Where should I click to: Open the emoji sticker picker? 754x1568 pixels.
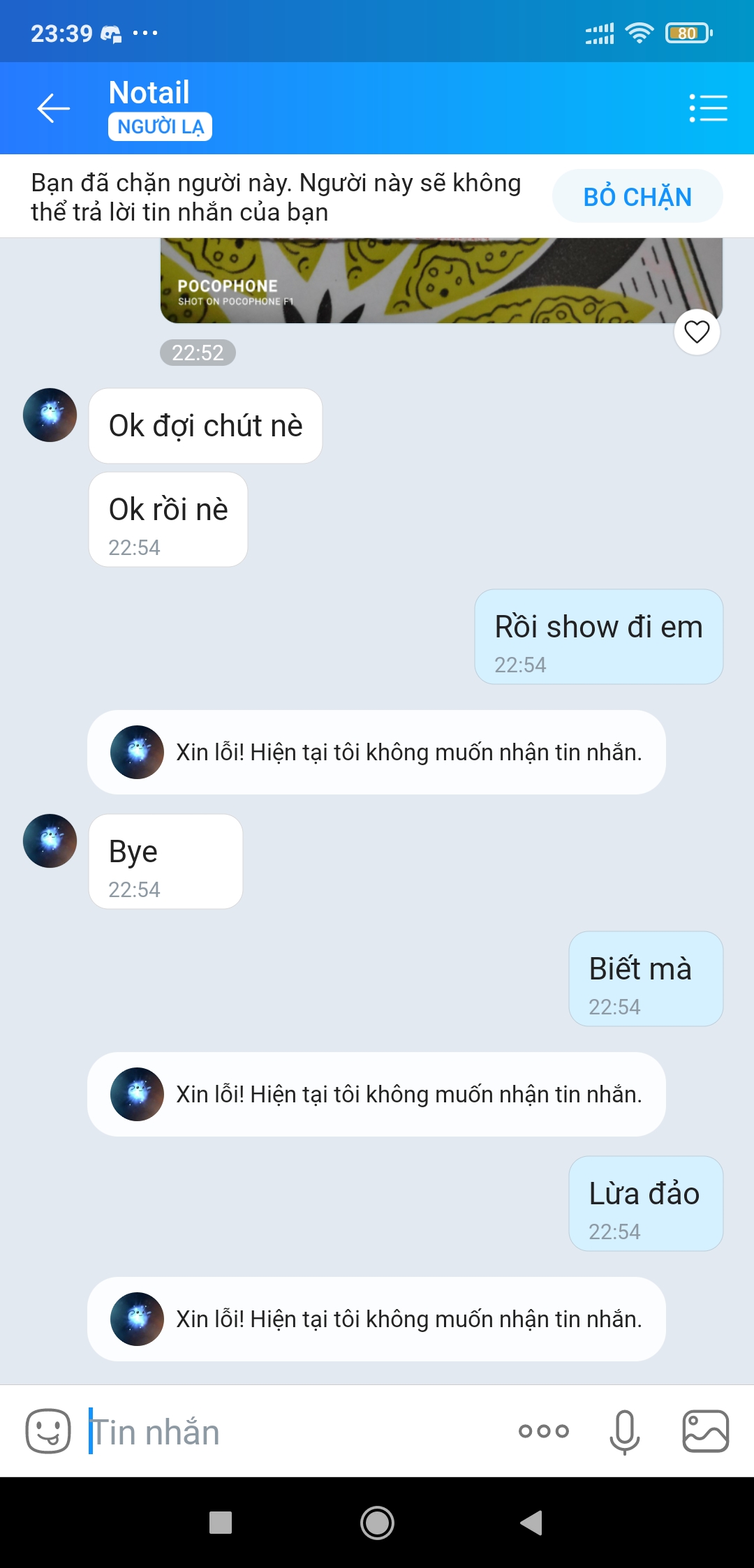(48, 1431)
